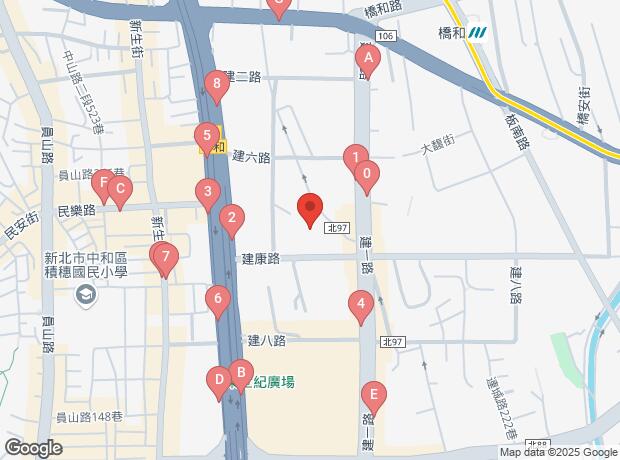Tap the marker numbered 0

pos(367,174)
